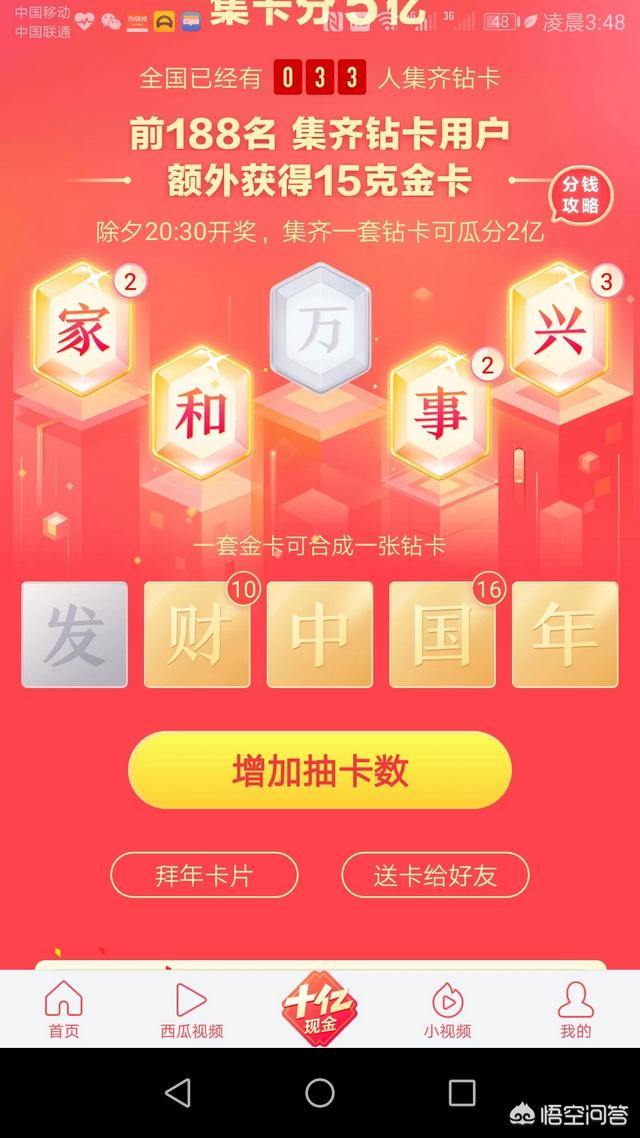This screenshot has height=1138, width=640.
Task: Tap the 增加抽卡数 button
Action: (x=319, y=771)
